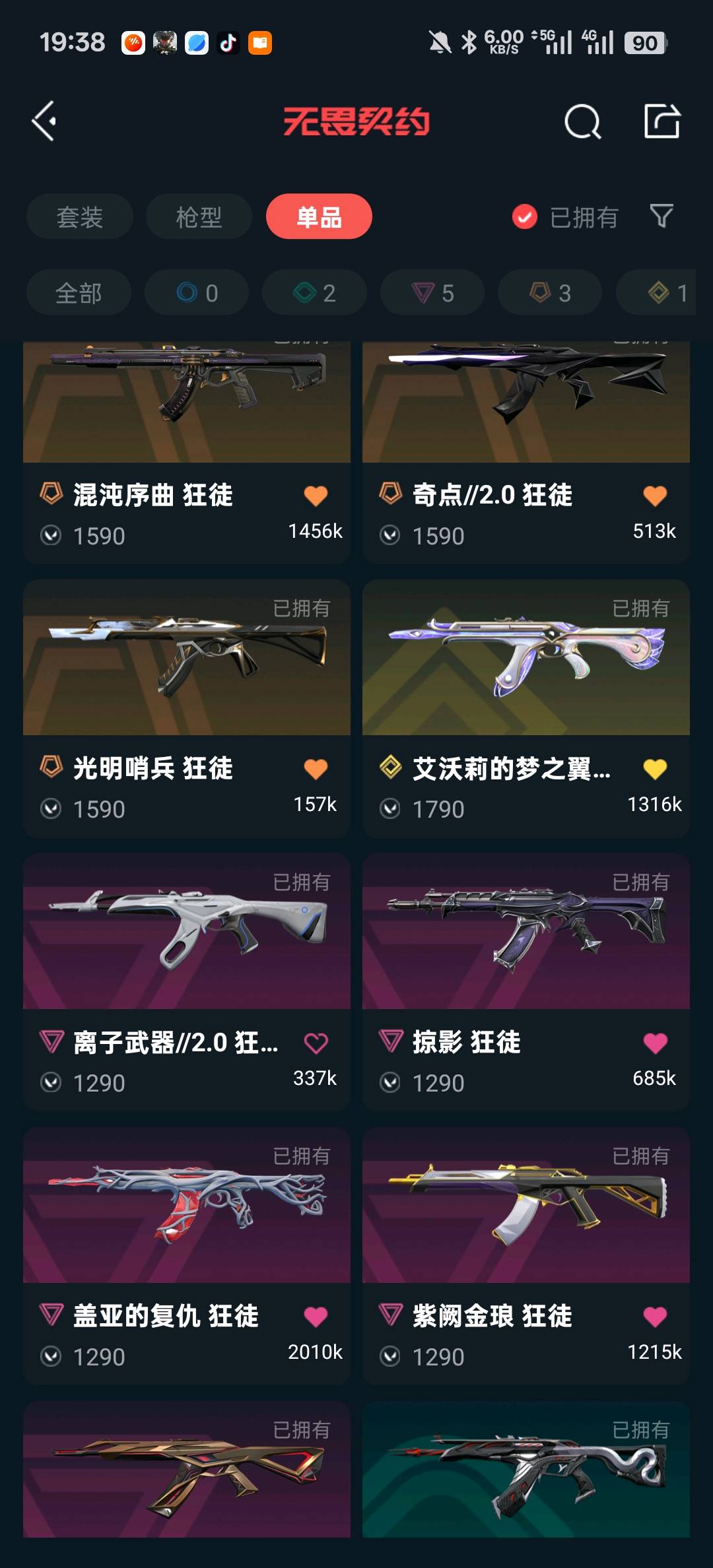Toggle the heart on 盖亚的复仇 狂徒
The width and height of the screenshot is (713, 1568).
[x=316, y=1317]
